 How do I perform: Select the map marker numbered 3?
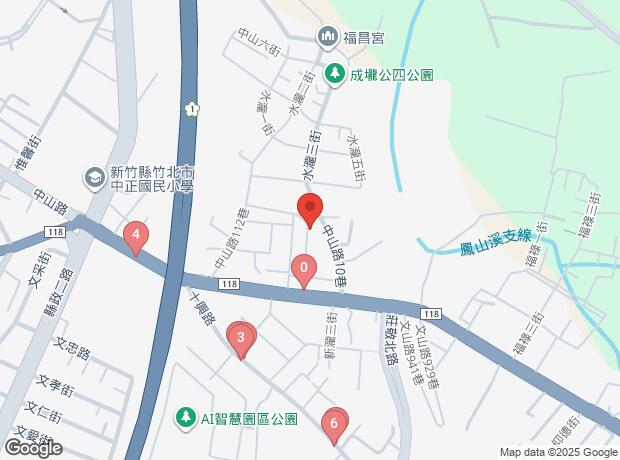click(x=241, y=341)
